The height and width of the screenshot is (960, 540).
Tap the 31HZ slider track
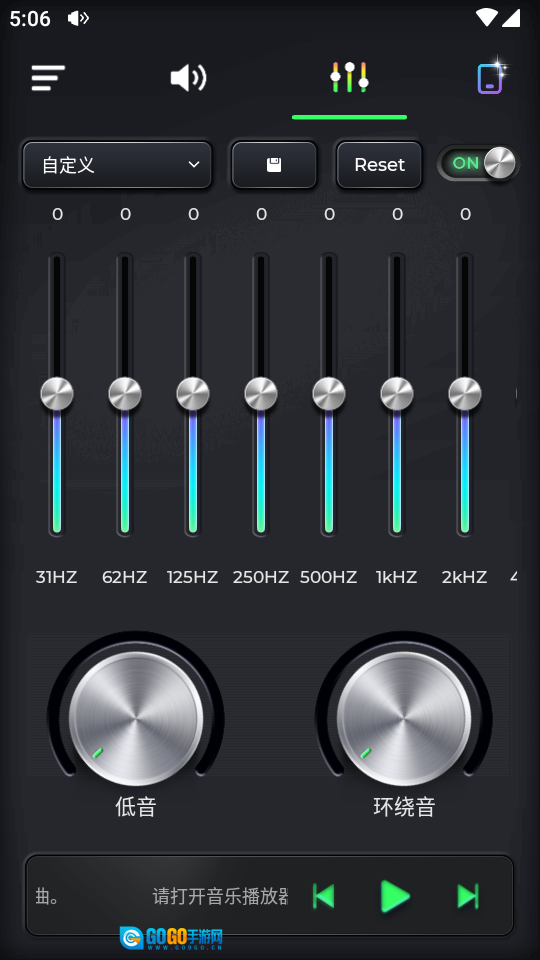tap(57, 394)
